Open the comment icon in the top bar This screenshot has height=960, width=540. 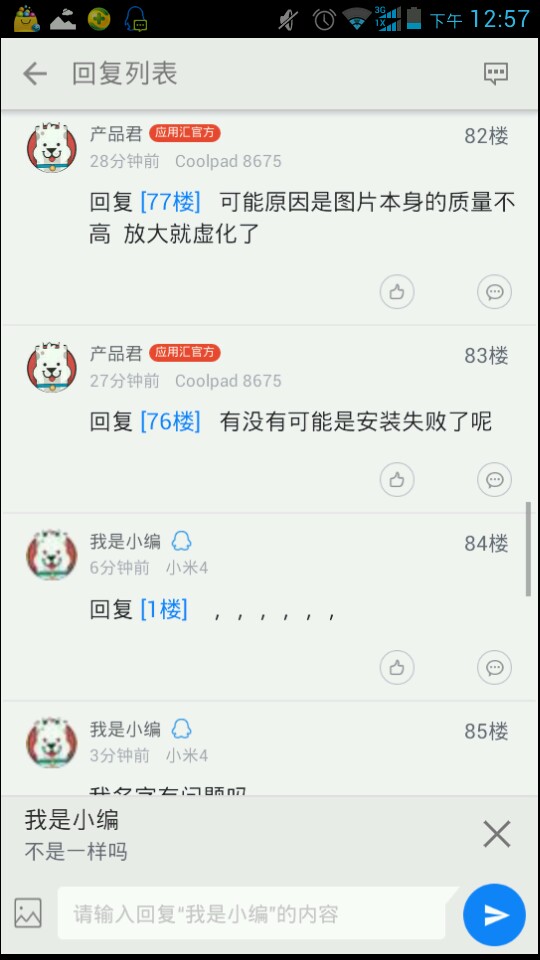coord(496,74)
